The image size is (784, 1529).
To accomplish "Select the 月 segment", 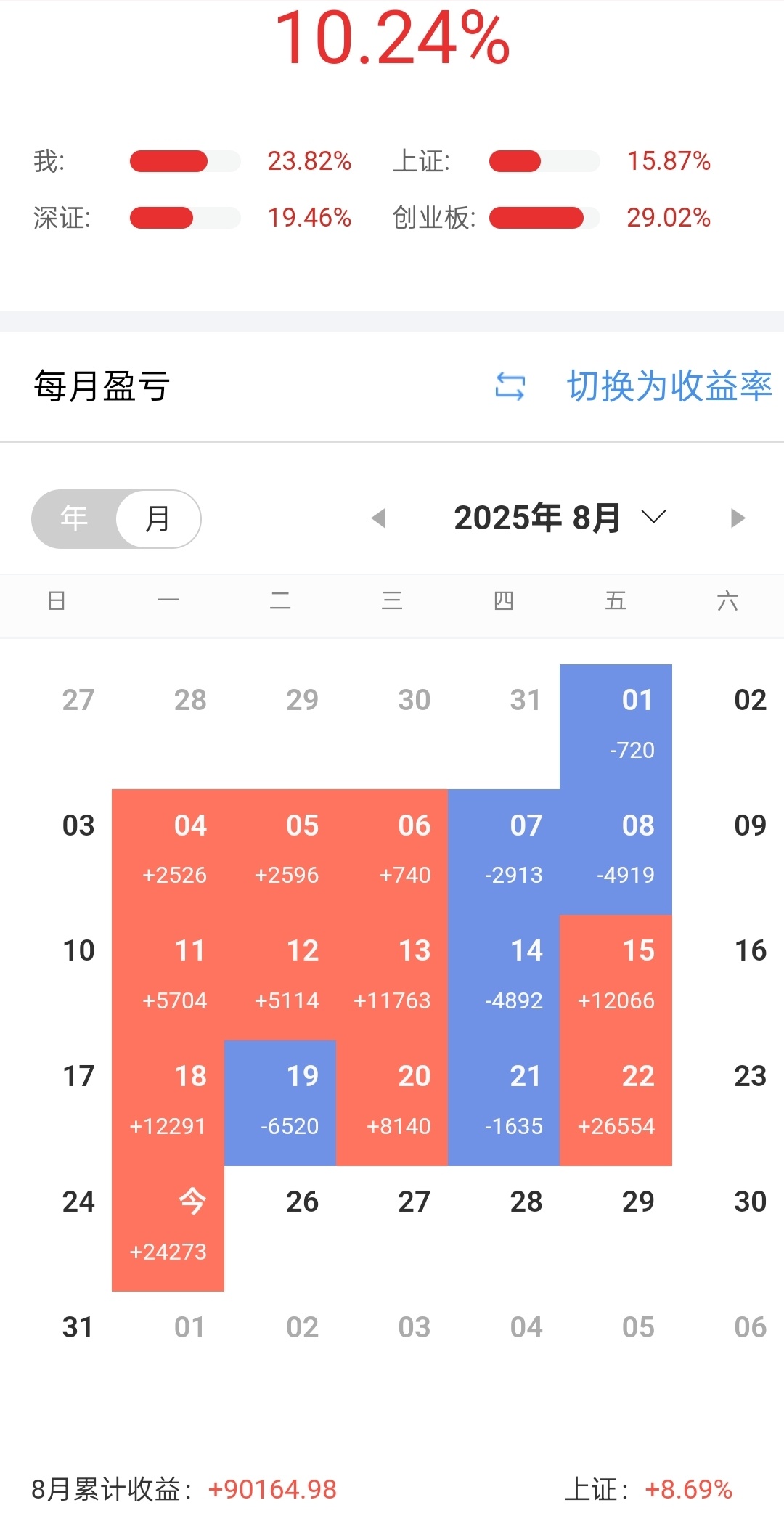I will (x=158, y=518).
